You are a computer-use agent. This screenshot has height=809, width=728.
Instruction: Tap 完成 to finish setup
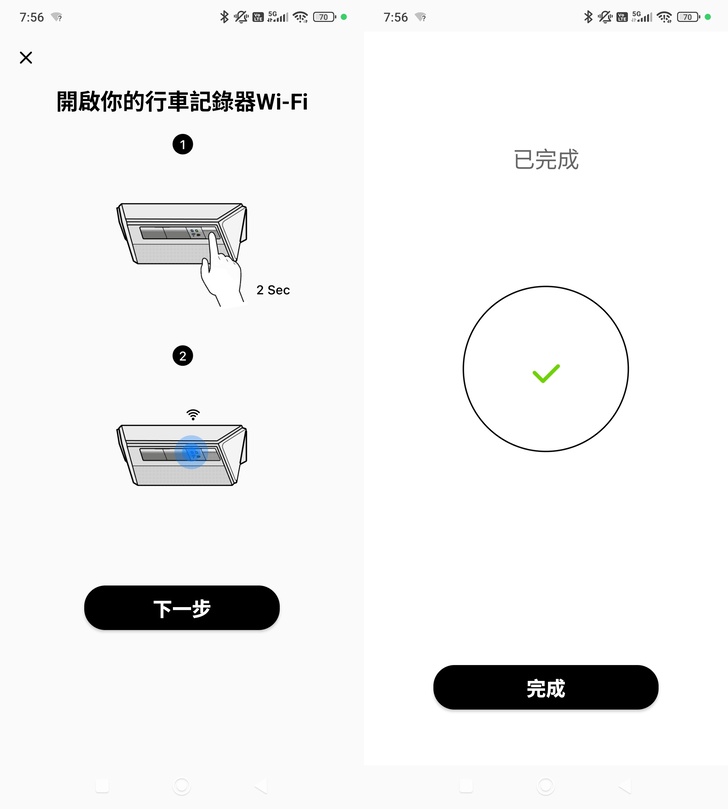coord(546,688)
